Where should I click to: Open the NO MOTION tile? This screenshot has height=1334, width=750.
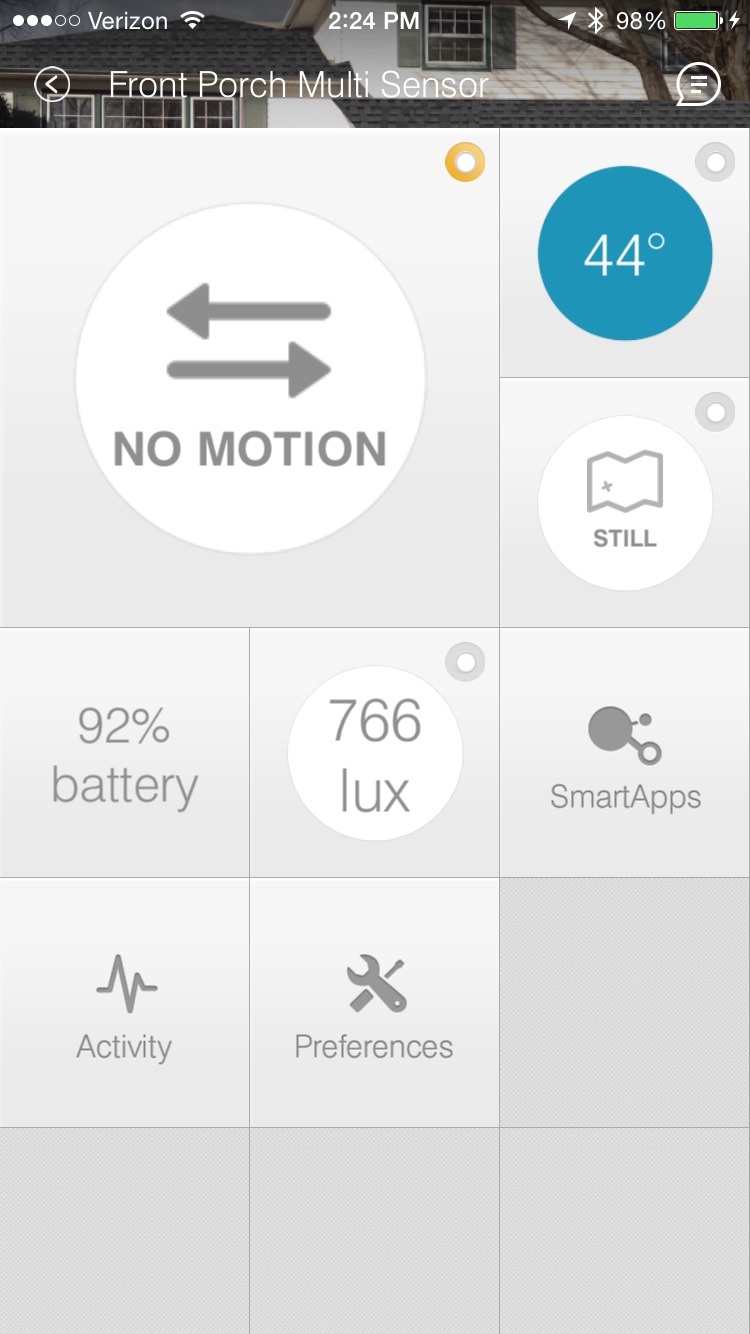[x=250, y=378]
